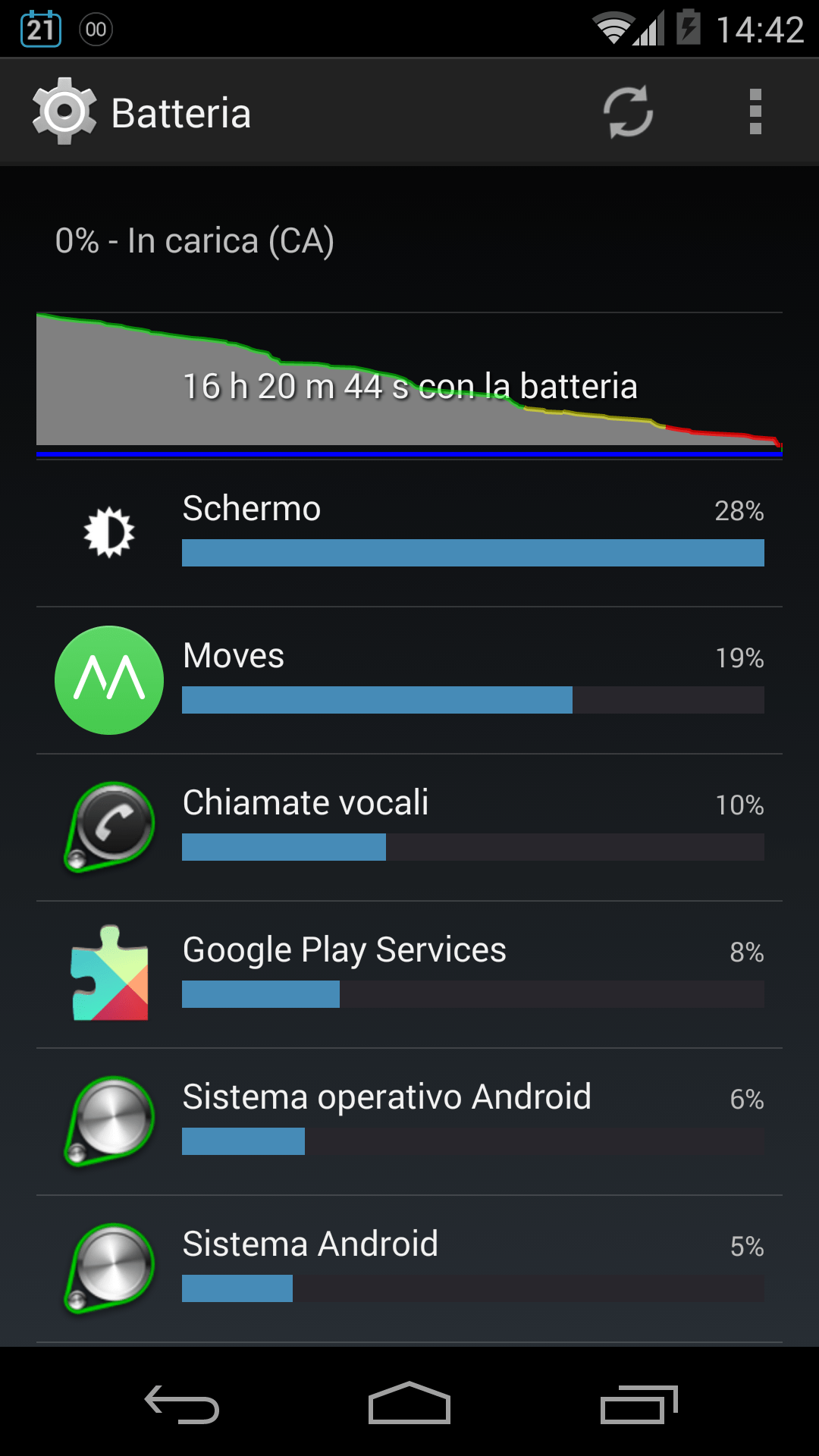The height and width of the screenshot is (1456, 819).
Task: Open the recent apps button
Action: pos(639,1404)
